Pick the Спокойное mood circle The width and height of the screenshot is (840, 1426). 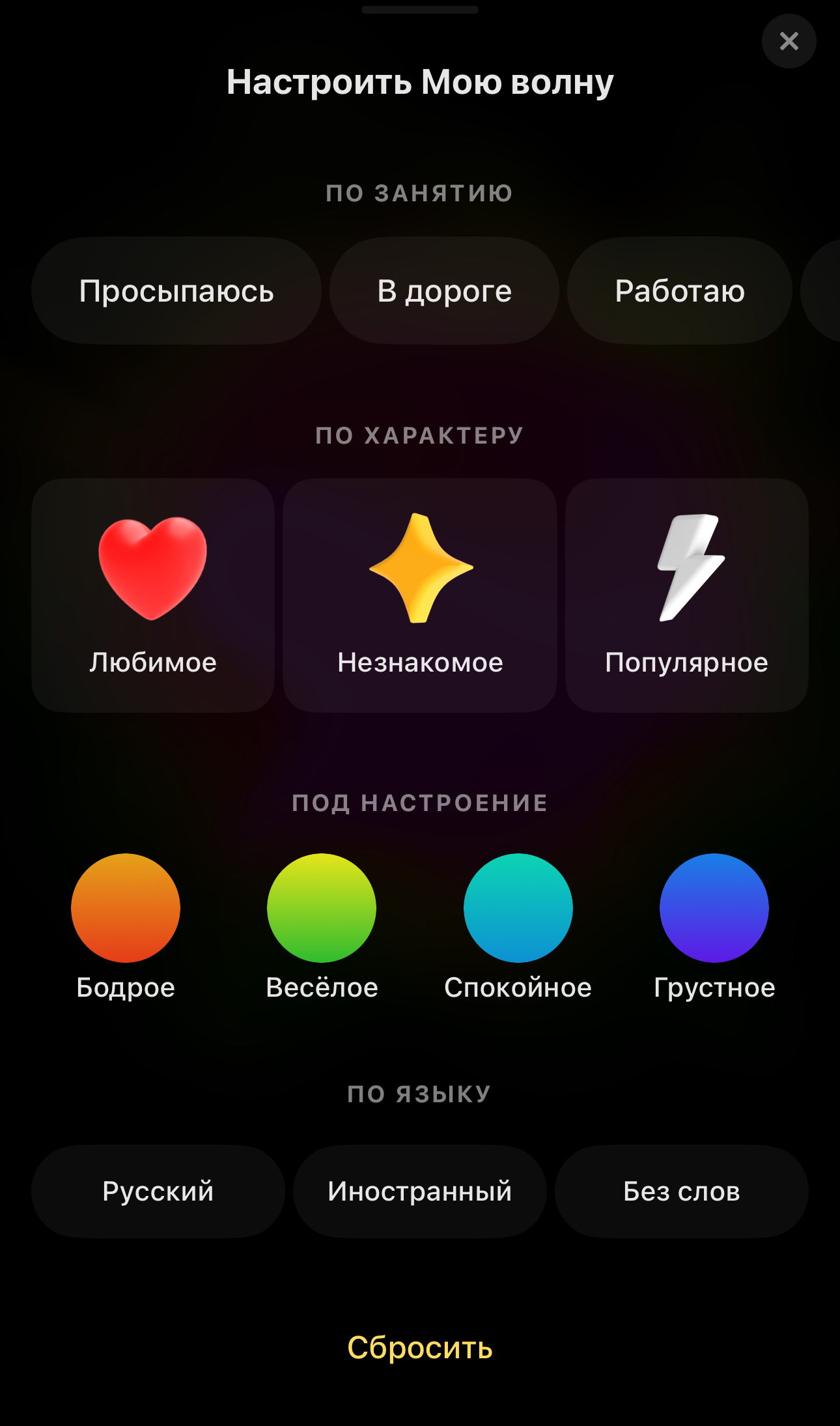(518, 907)
